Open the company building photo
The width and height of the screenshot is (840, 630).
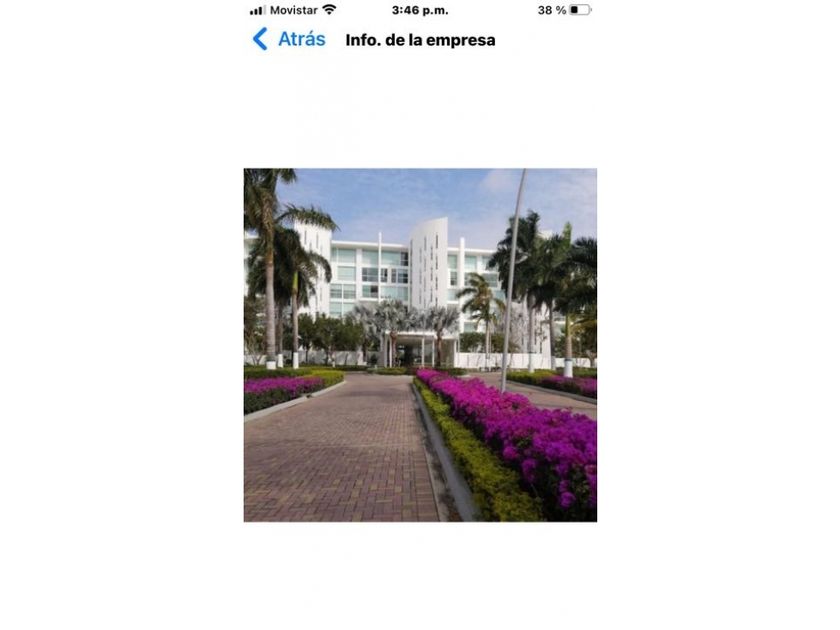point(420,345)
